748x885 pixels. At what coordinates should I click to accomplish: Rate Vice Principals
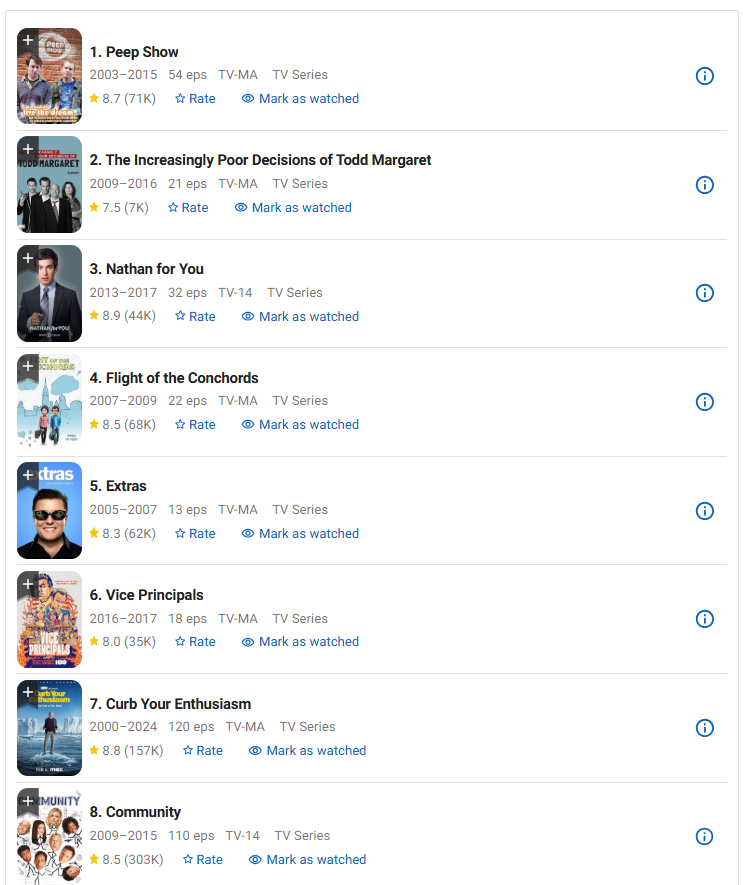click(195, 642)
